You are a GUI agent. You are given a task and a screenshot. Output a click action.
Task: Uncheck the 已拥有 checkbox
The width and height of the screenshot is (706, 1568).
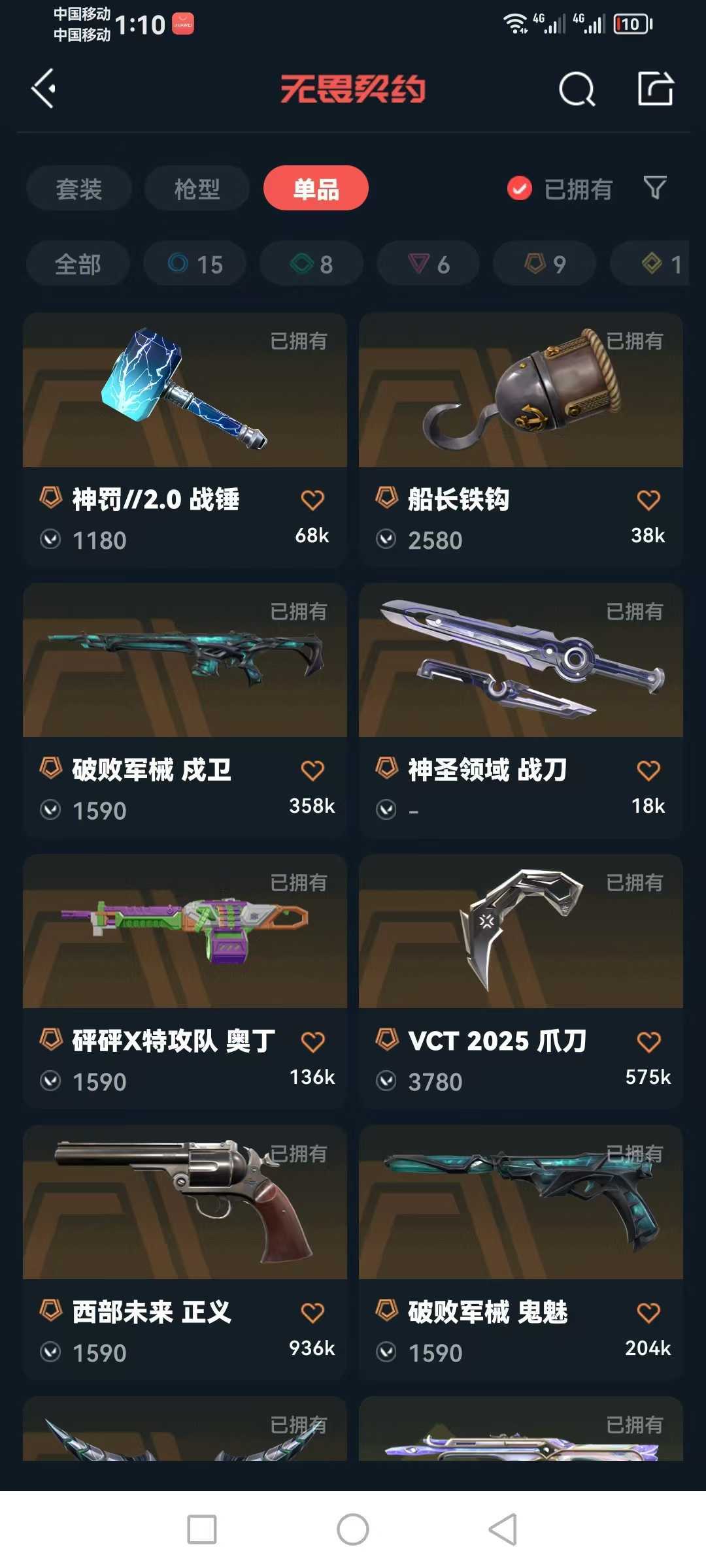(520, 189)
